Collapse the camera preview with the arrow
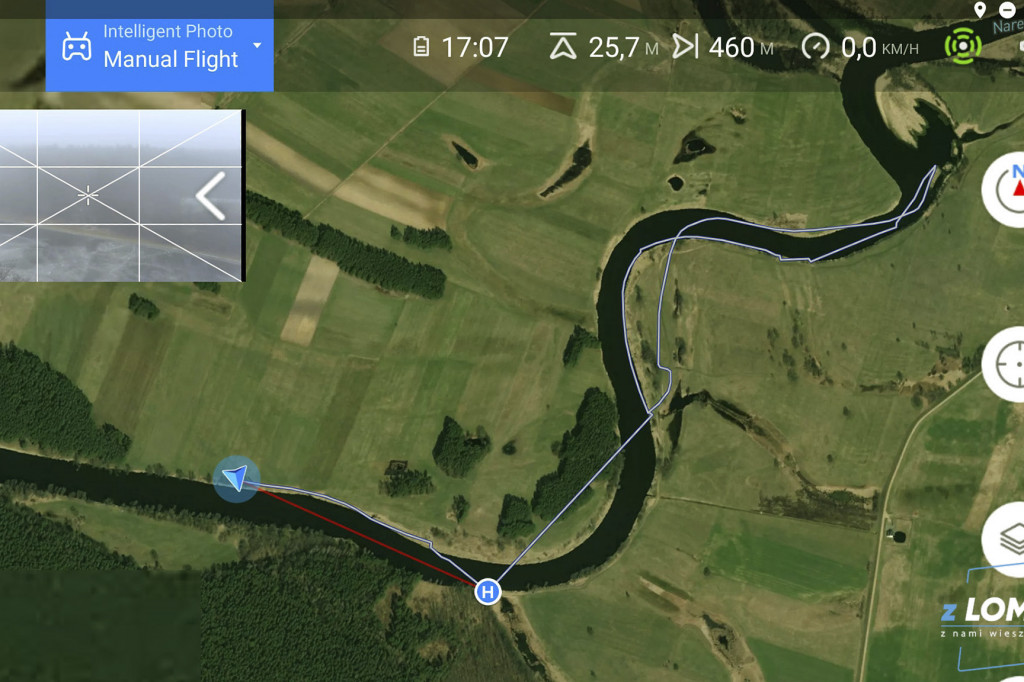 pyautogui.click(x=211, y=196)
